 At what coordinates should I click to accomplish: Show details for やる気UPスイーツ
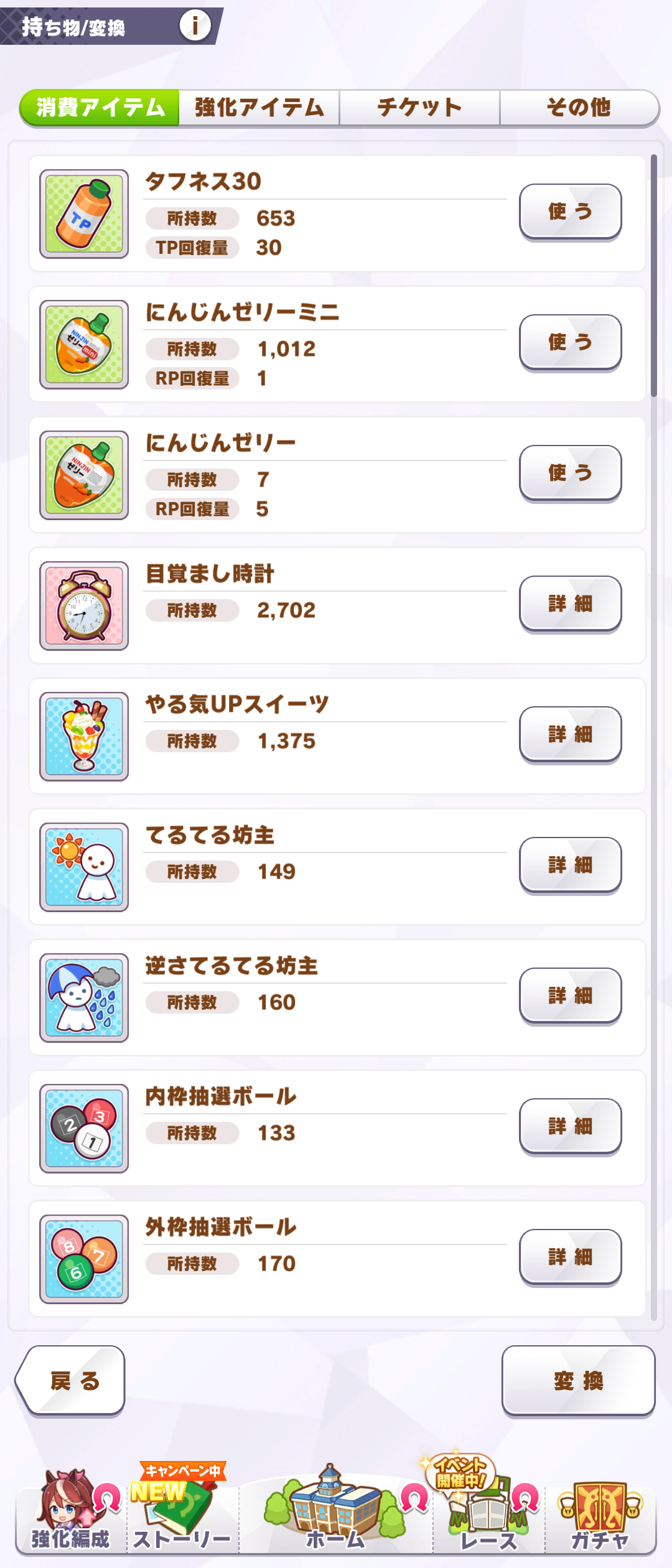point(570,734)
